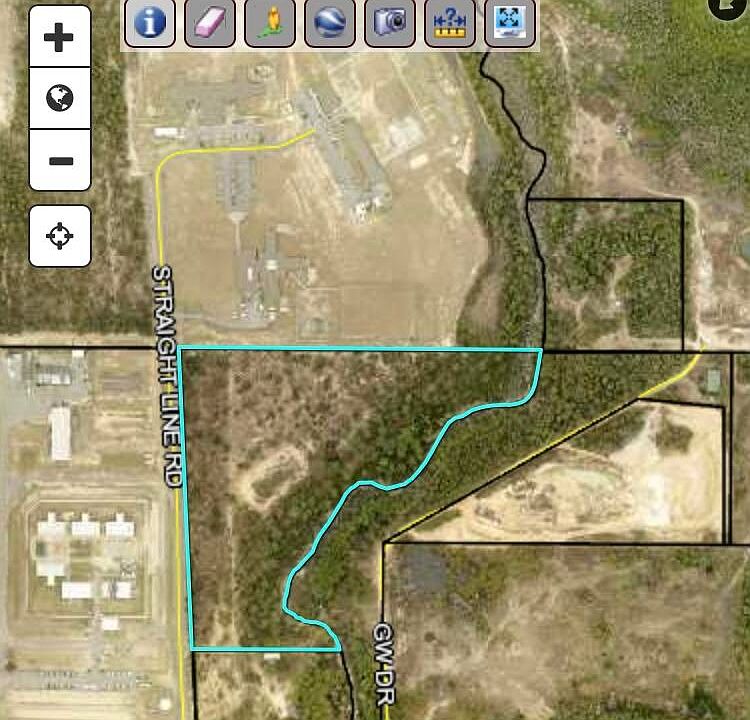Locate my current position
Screen dimensions: 750x720
pyautogui.click(x=60, y=237)
